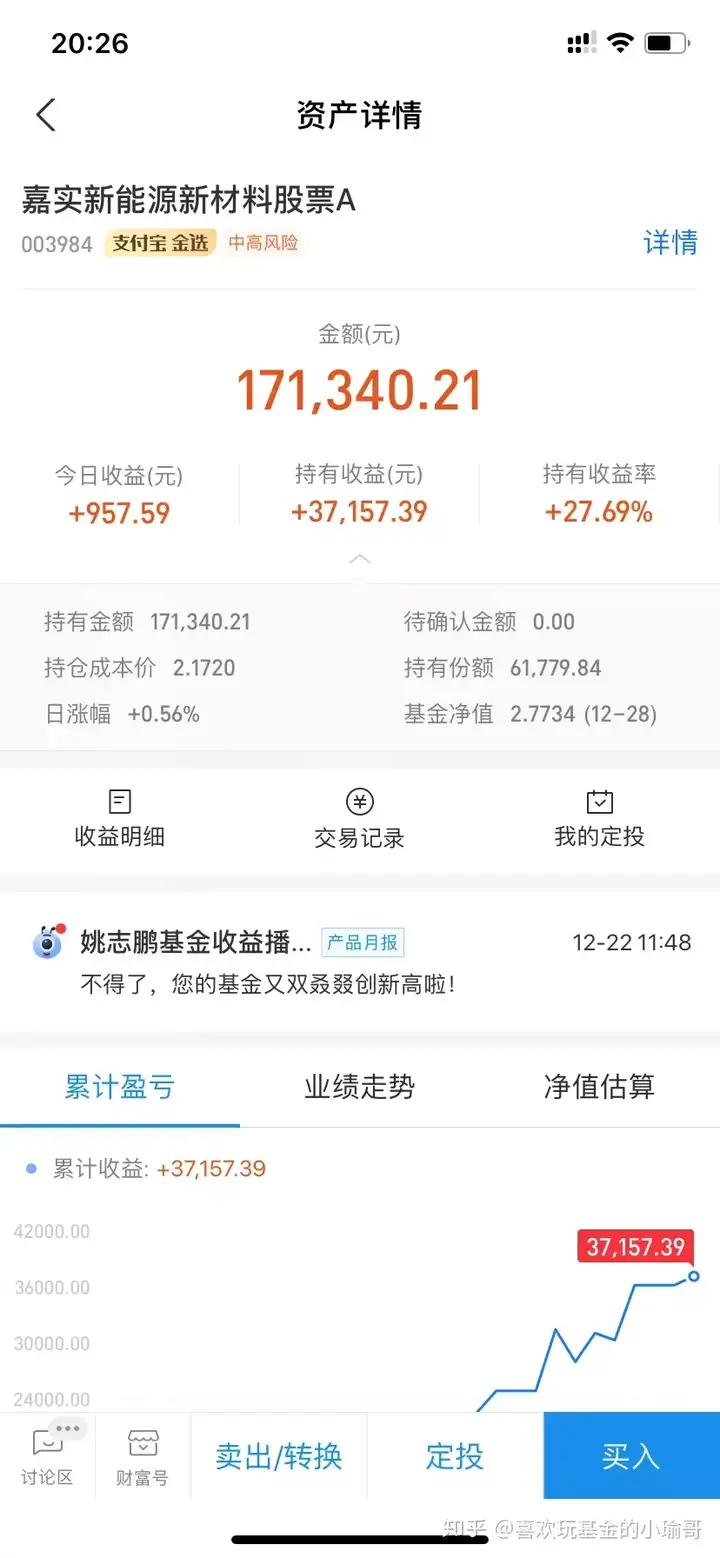Switch to the 累计盈亏 tab

tap(119, 1087)
